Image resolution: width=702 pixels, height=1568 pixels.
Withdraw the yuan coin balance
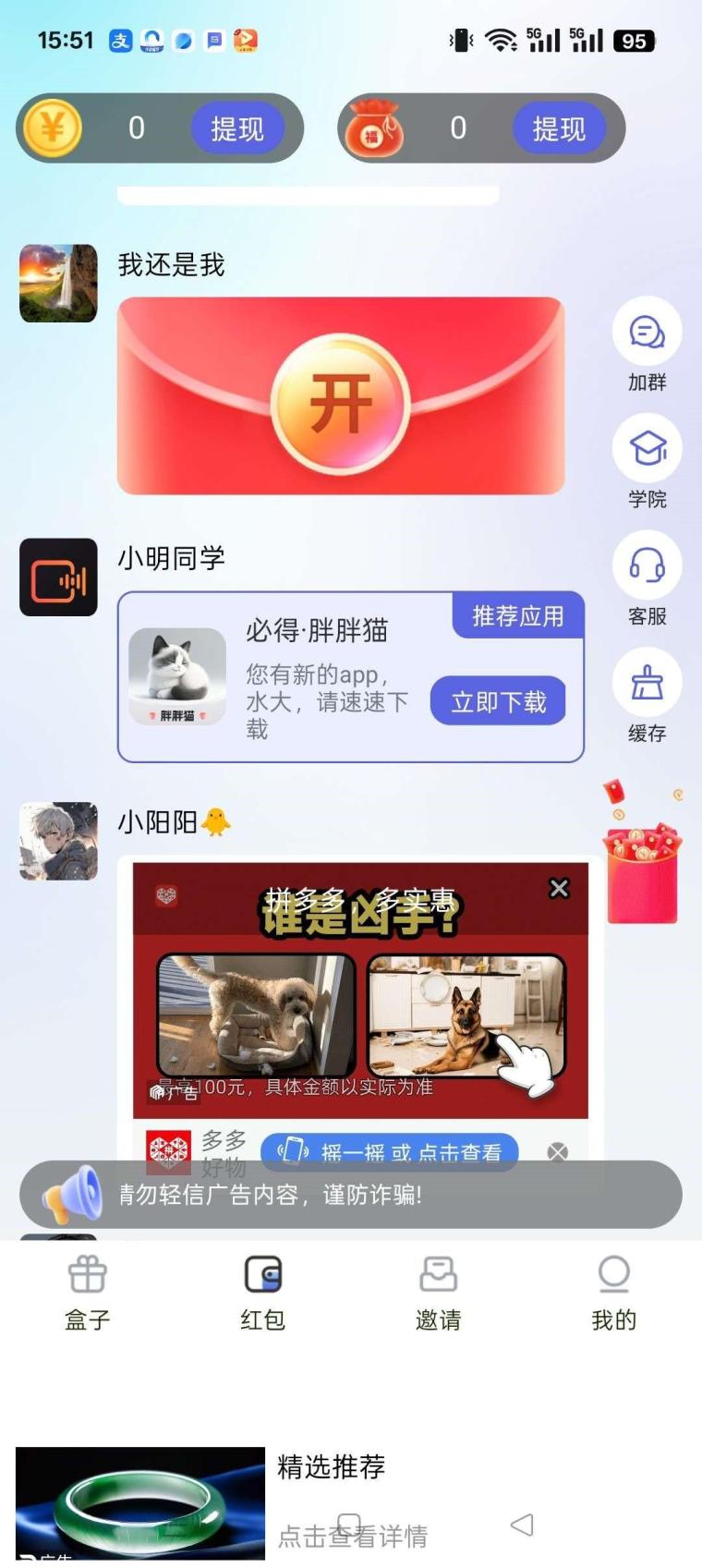[236, 128]
